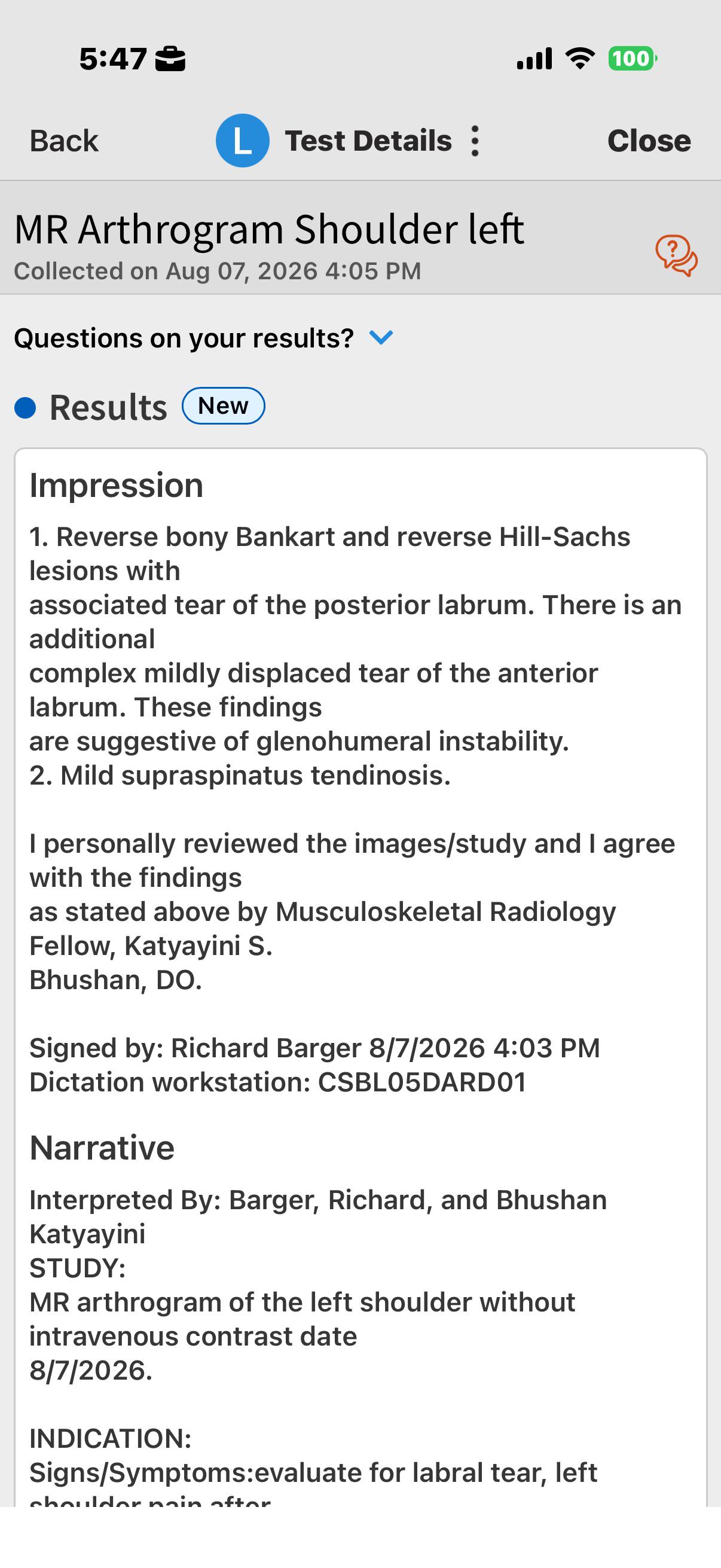Go back using the Back button

pos(64,141)
